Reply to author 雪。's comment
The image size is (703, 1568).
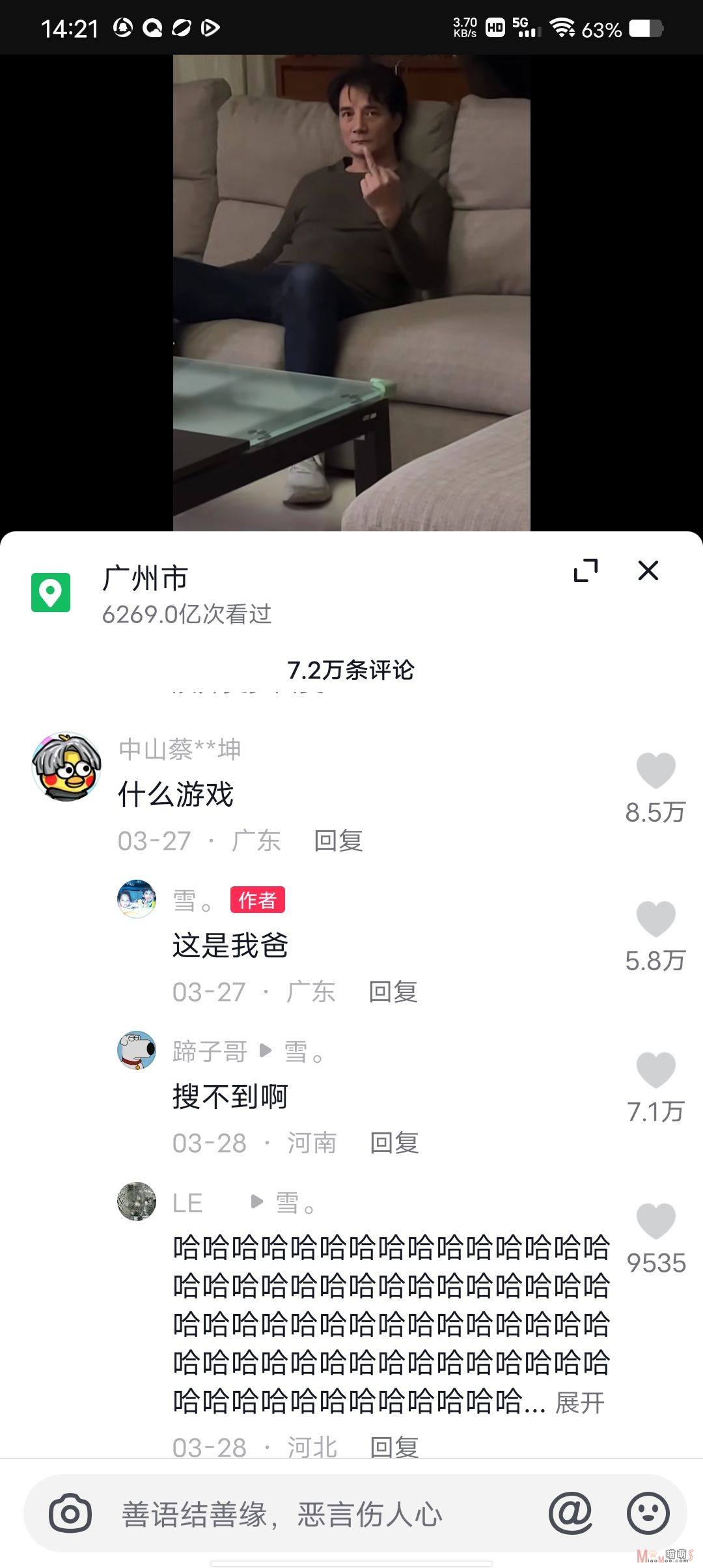click(393, 992)
